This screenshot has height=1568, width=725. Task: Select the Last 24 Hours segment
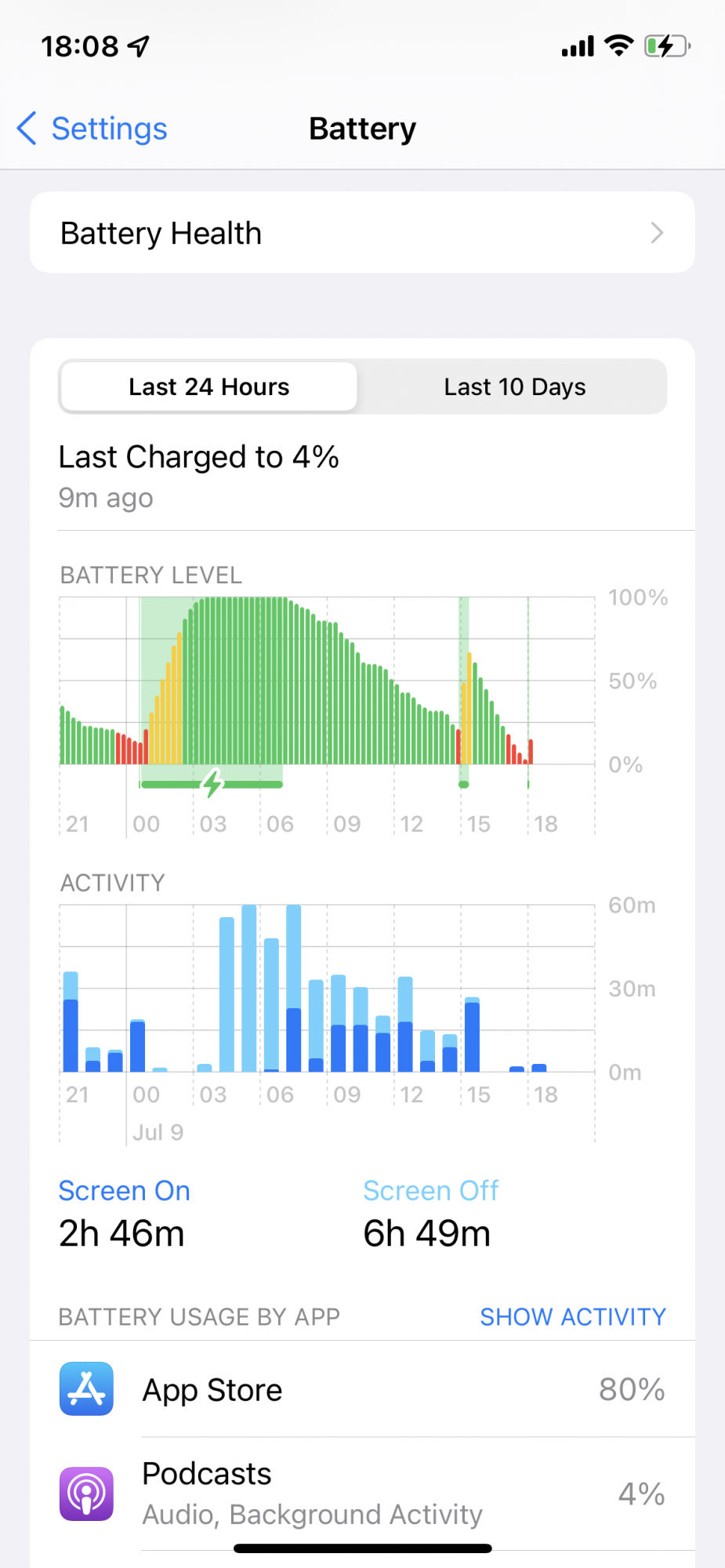[x=208, y=387]
